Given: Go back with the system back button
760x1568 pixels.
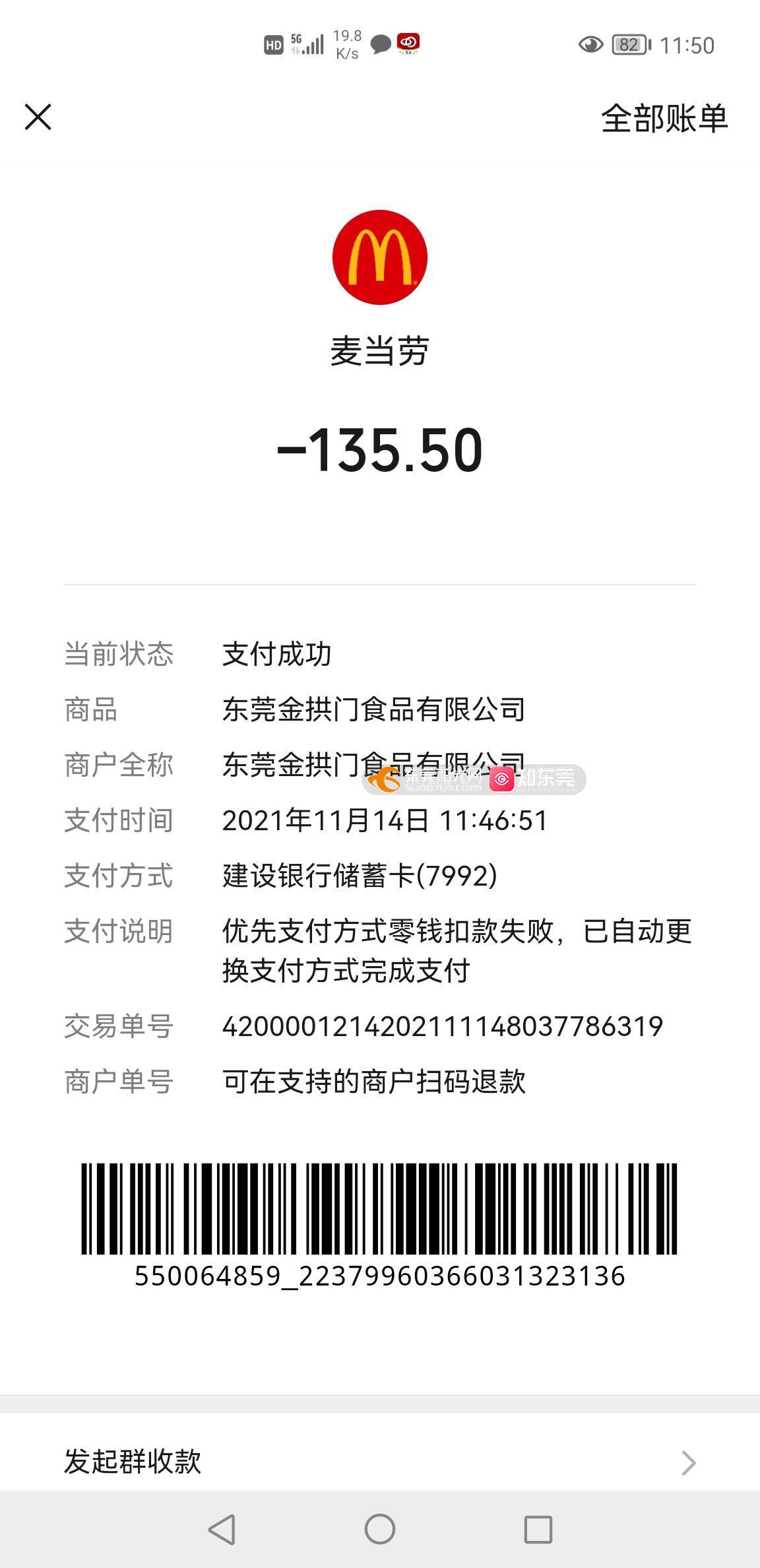Looking at the screenshot, I should click(222, 1529).
